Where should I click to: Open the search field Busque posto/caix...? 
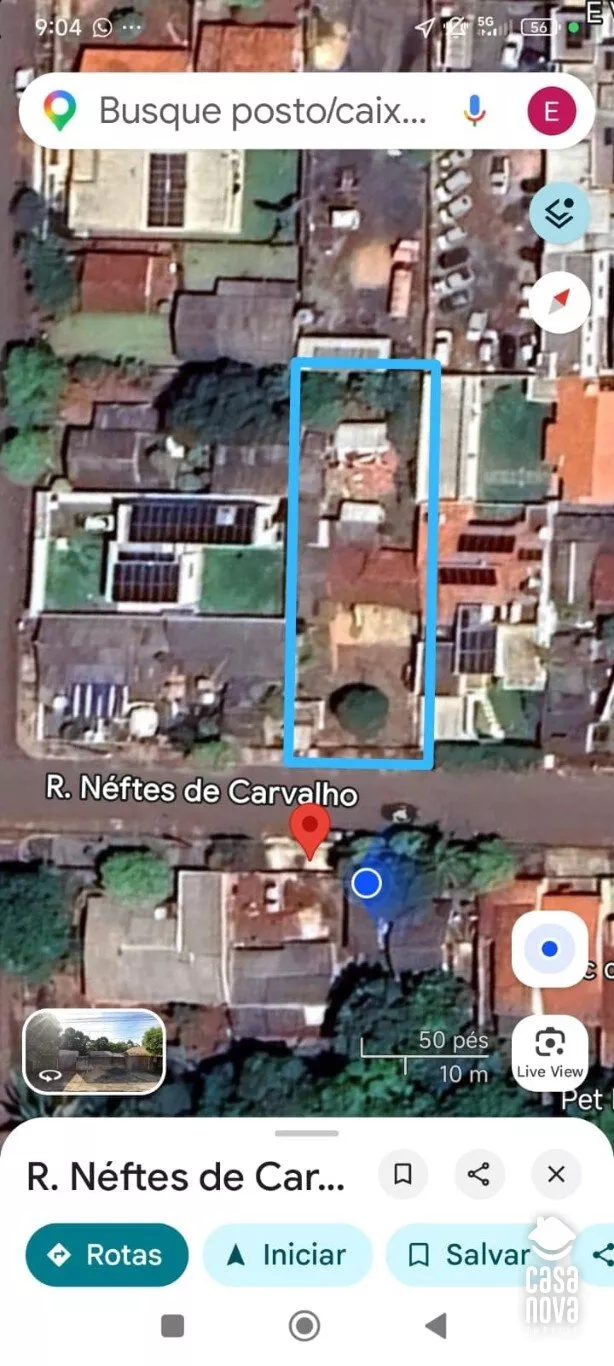coord(260,112)
